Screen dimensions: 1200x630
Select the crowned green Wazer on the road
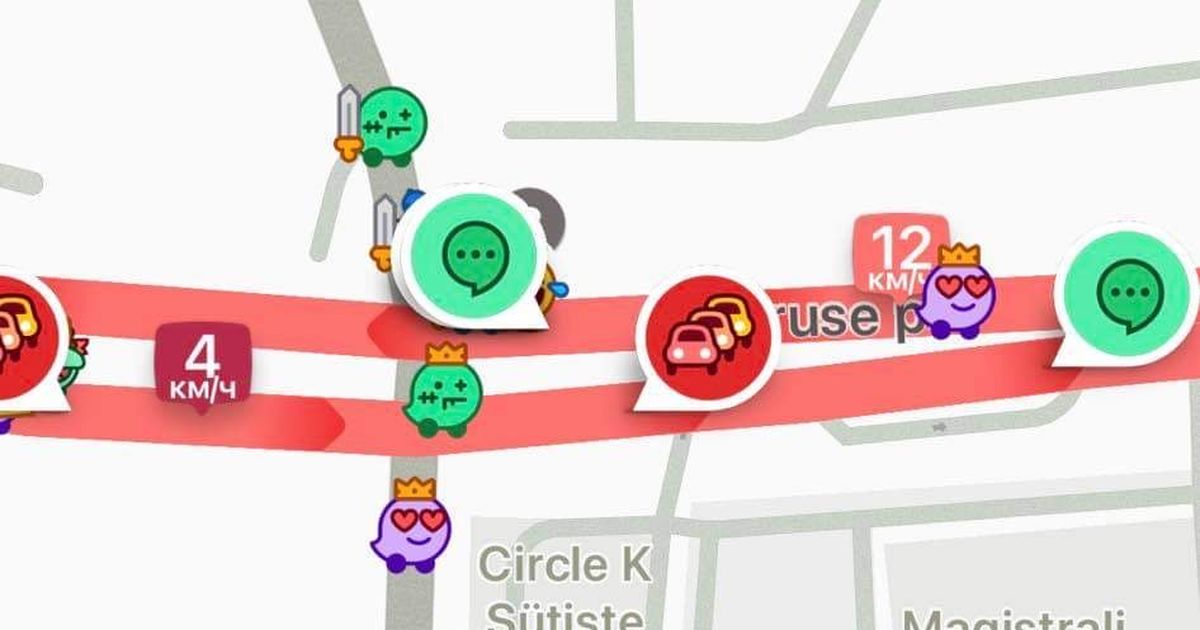444,392
